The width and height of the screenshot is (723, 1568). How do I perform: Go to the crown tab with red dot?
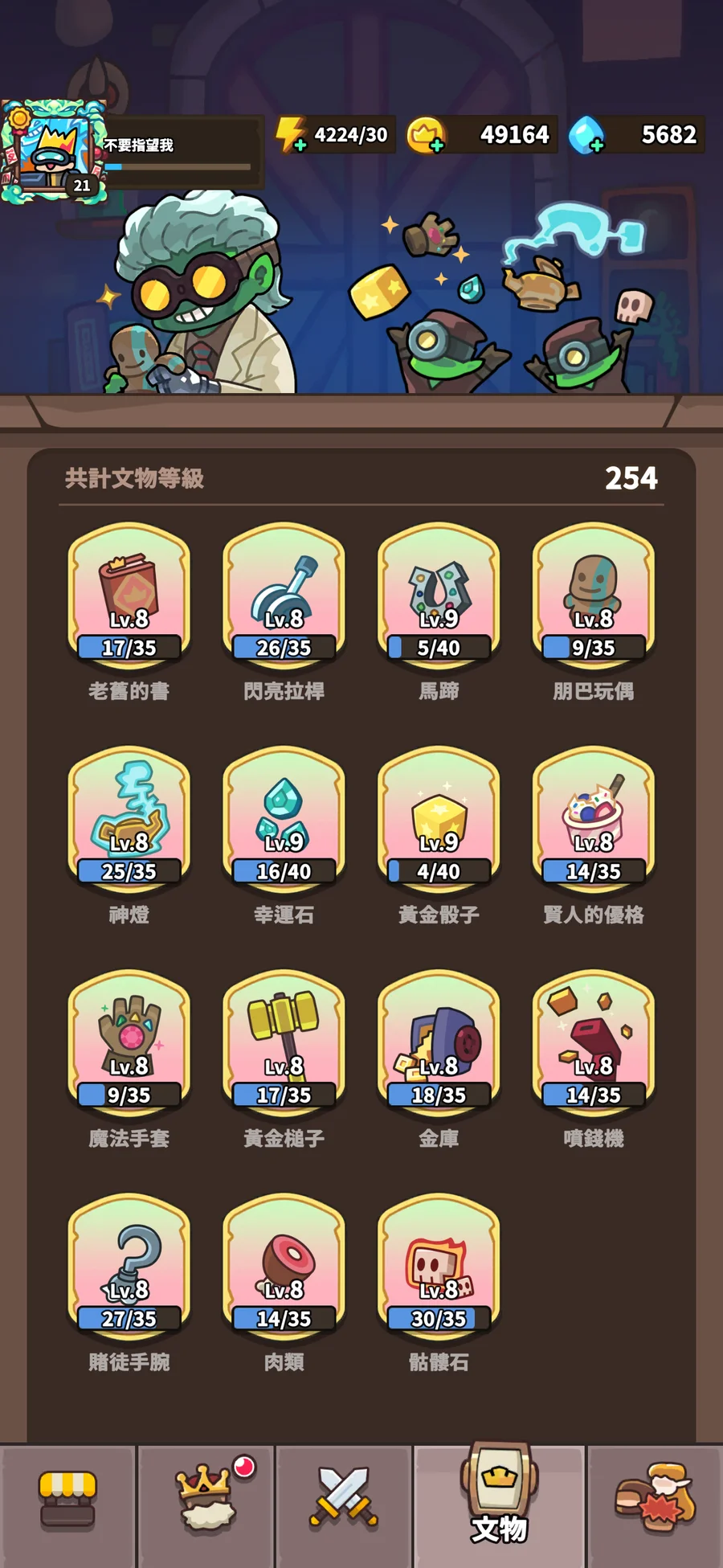[206, 1500]
